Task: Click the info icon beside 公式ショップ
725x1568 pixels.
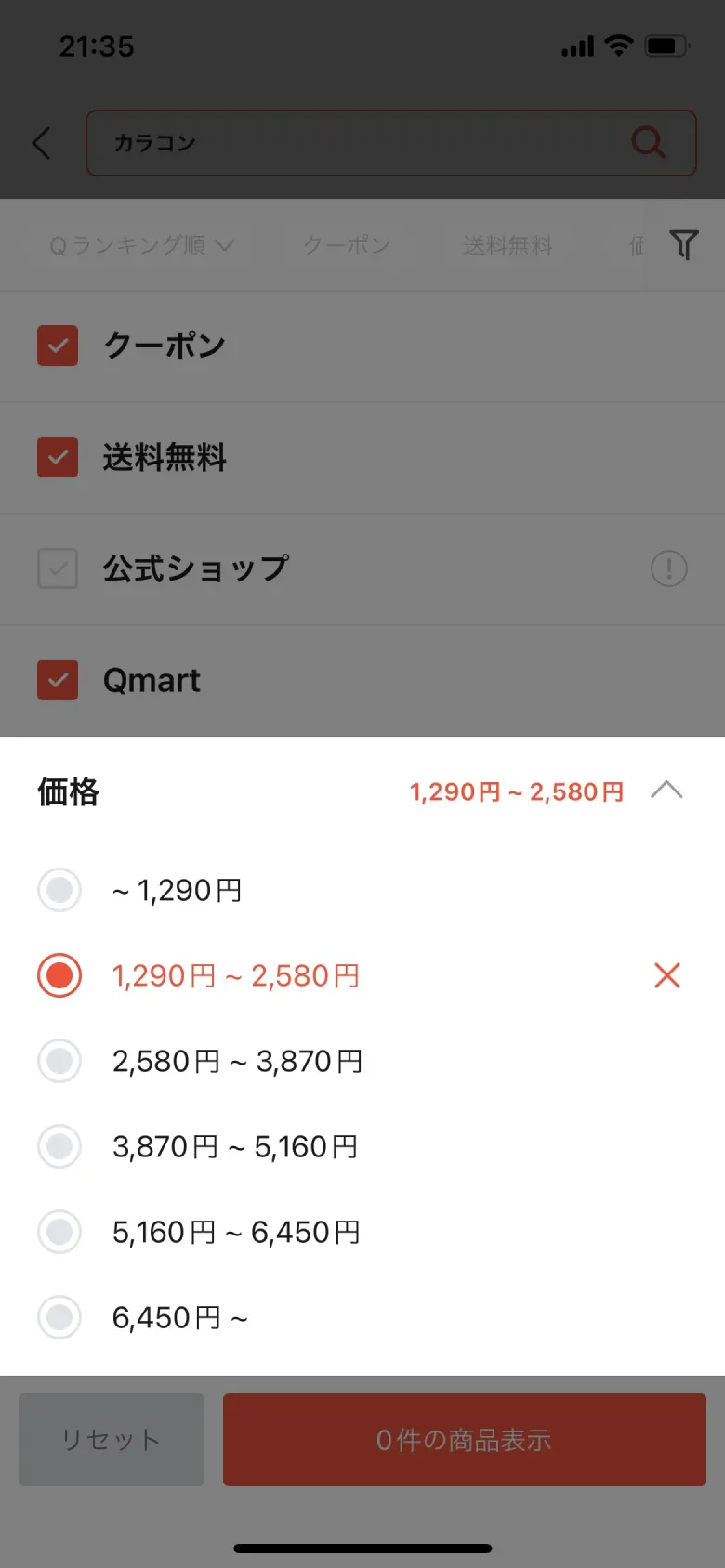Action: 668,568
